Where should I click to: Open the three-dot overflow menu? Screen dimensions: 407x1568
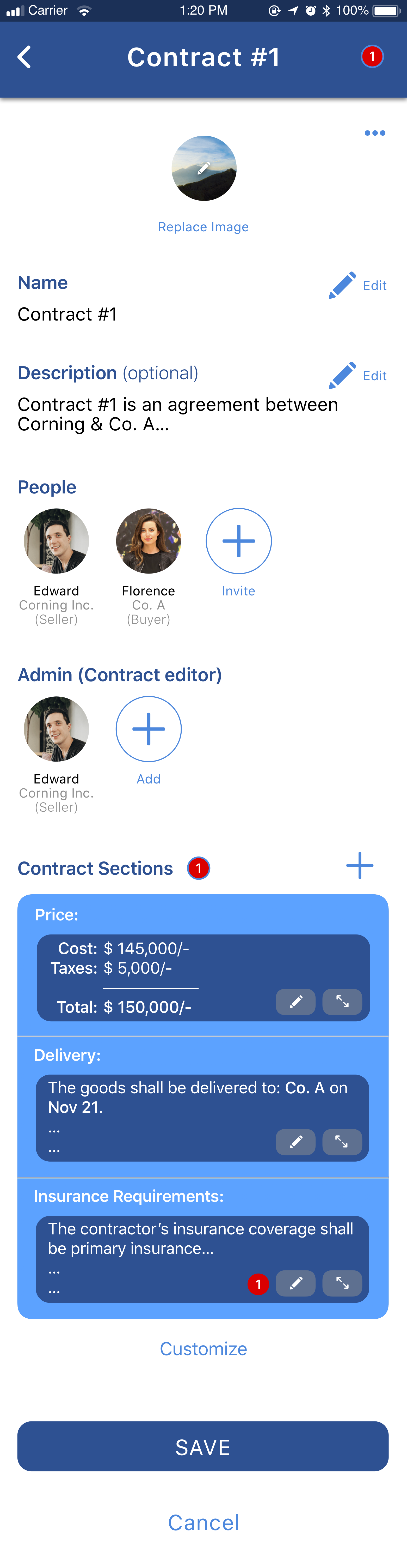[375, 133]
